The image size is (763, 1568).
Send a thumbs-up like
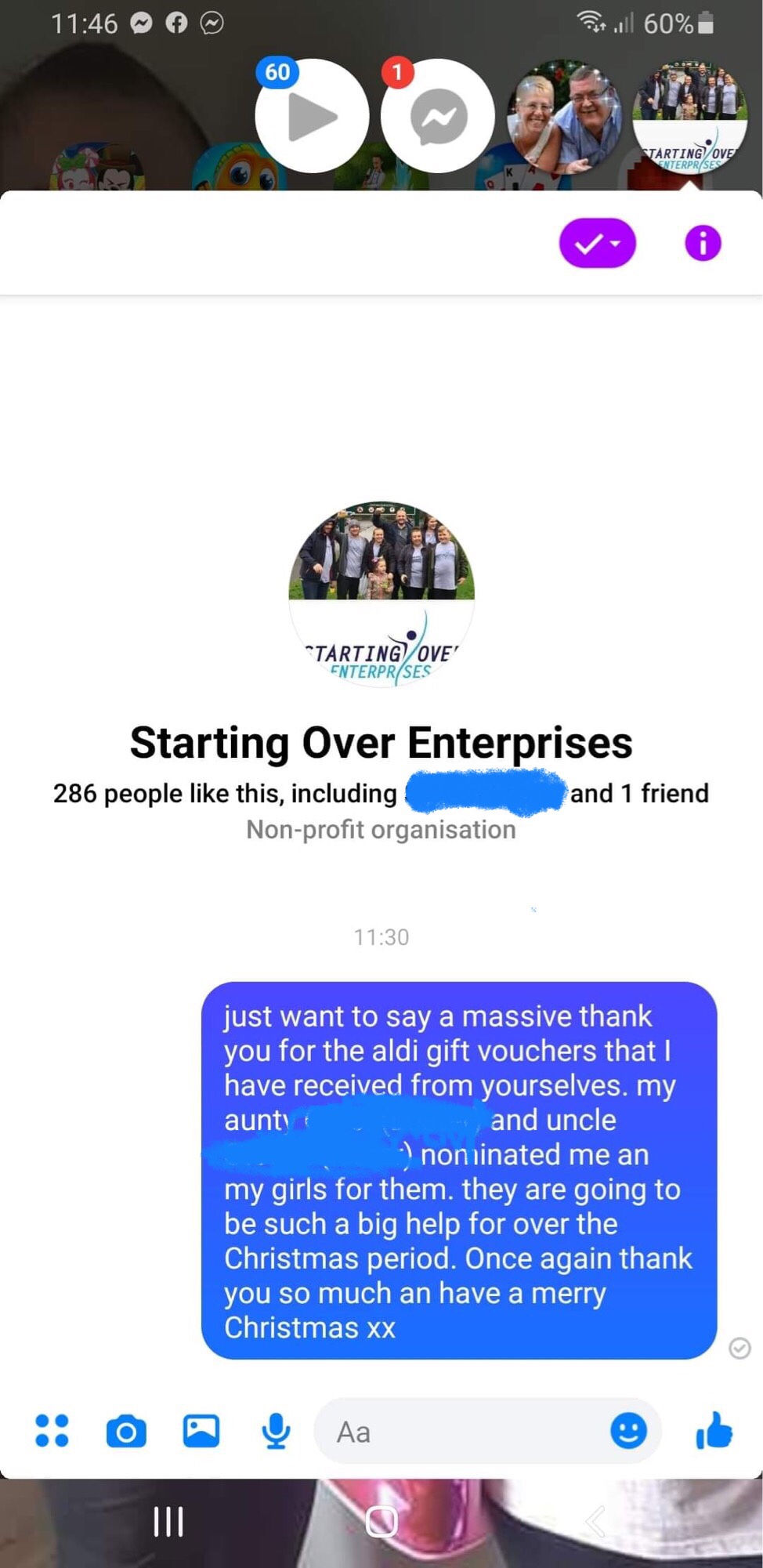[714, 1430]
